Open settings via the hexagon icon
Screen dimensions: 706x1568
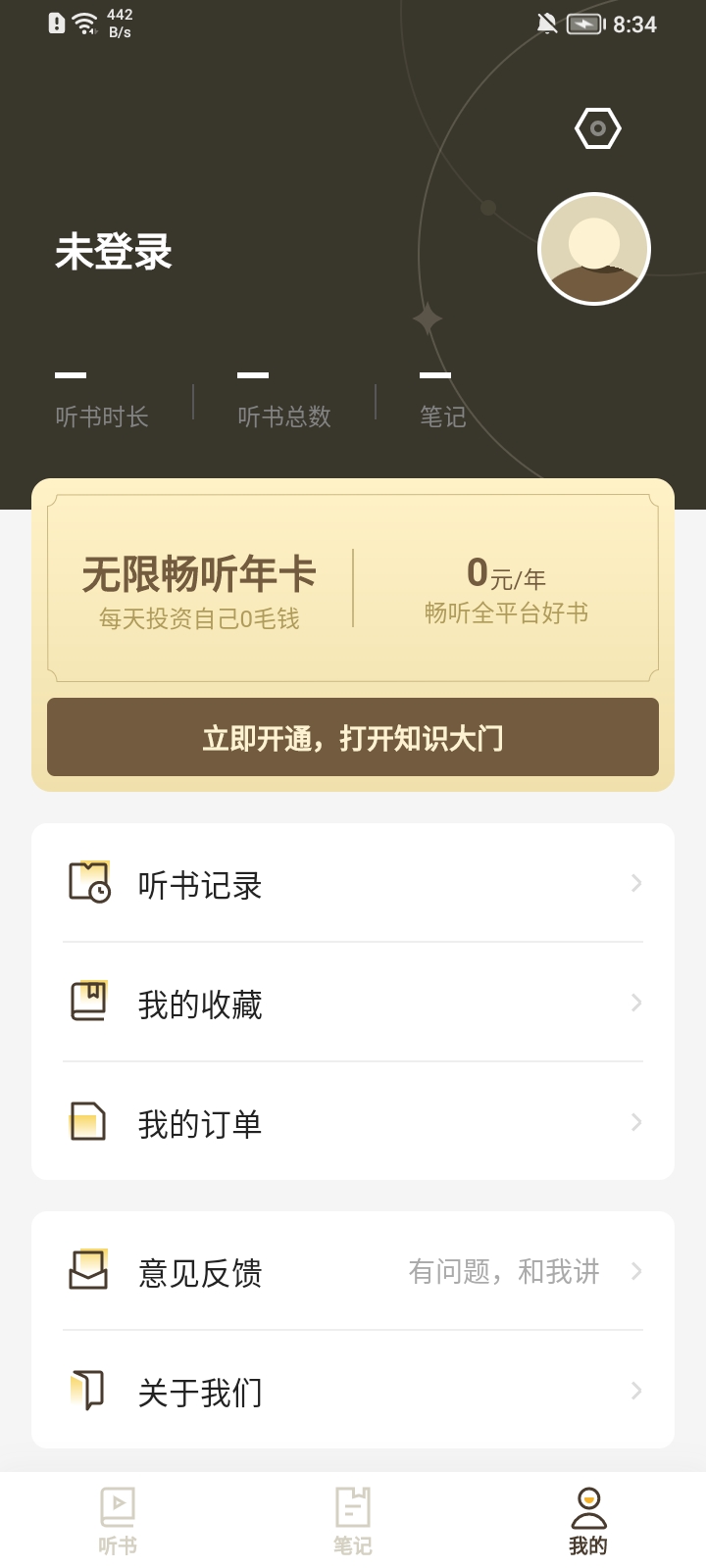pyautogui.click(x=597, y=128)
